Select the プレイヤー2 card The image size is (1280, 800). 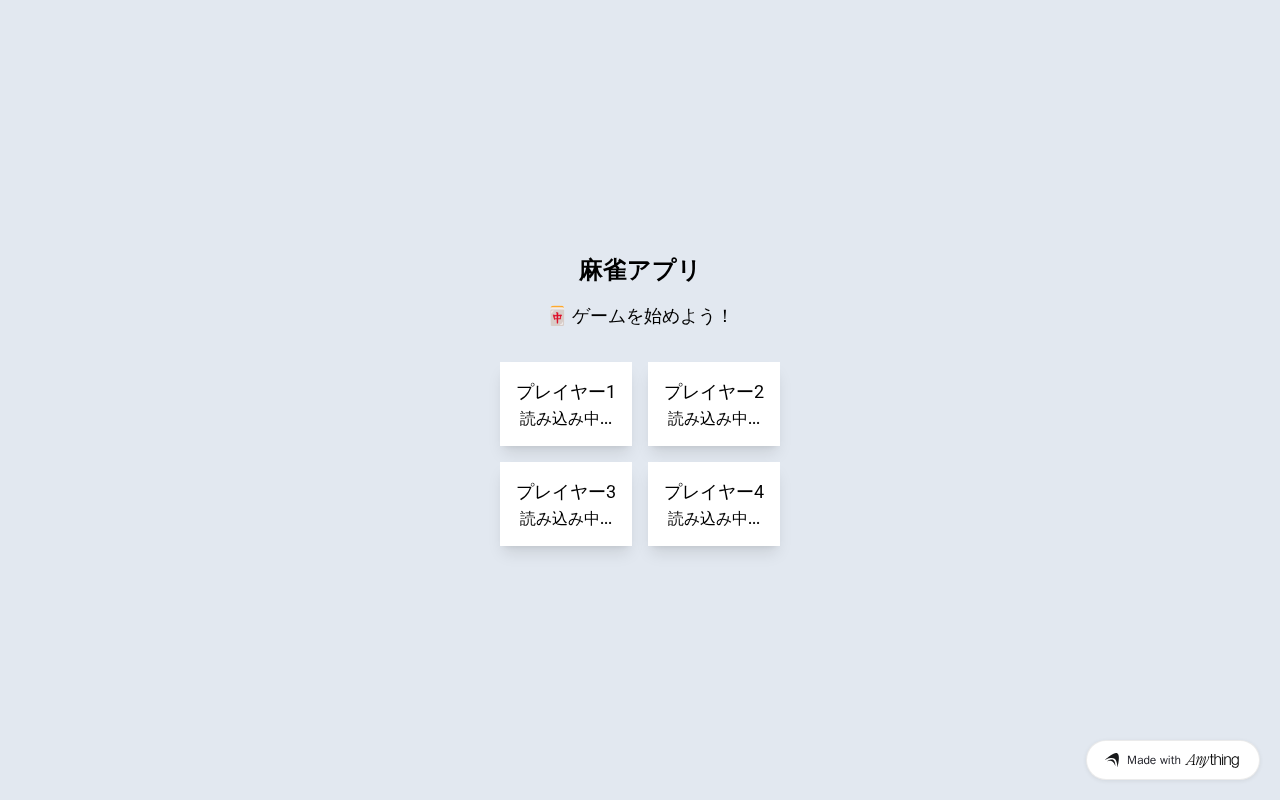click(714, 404)
